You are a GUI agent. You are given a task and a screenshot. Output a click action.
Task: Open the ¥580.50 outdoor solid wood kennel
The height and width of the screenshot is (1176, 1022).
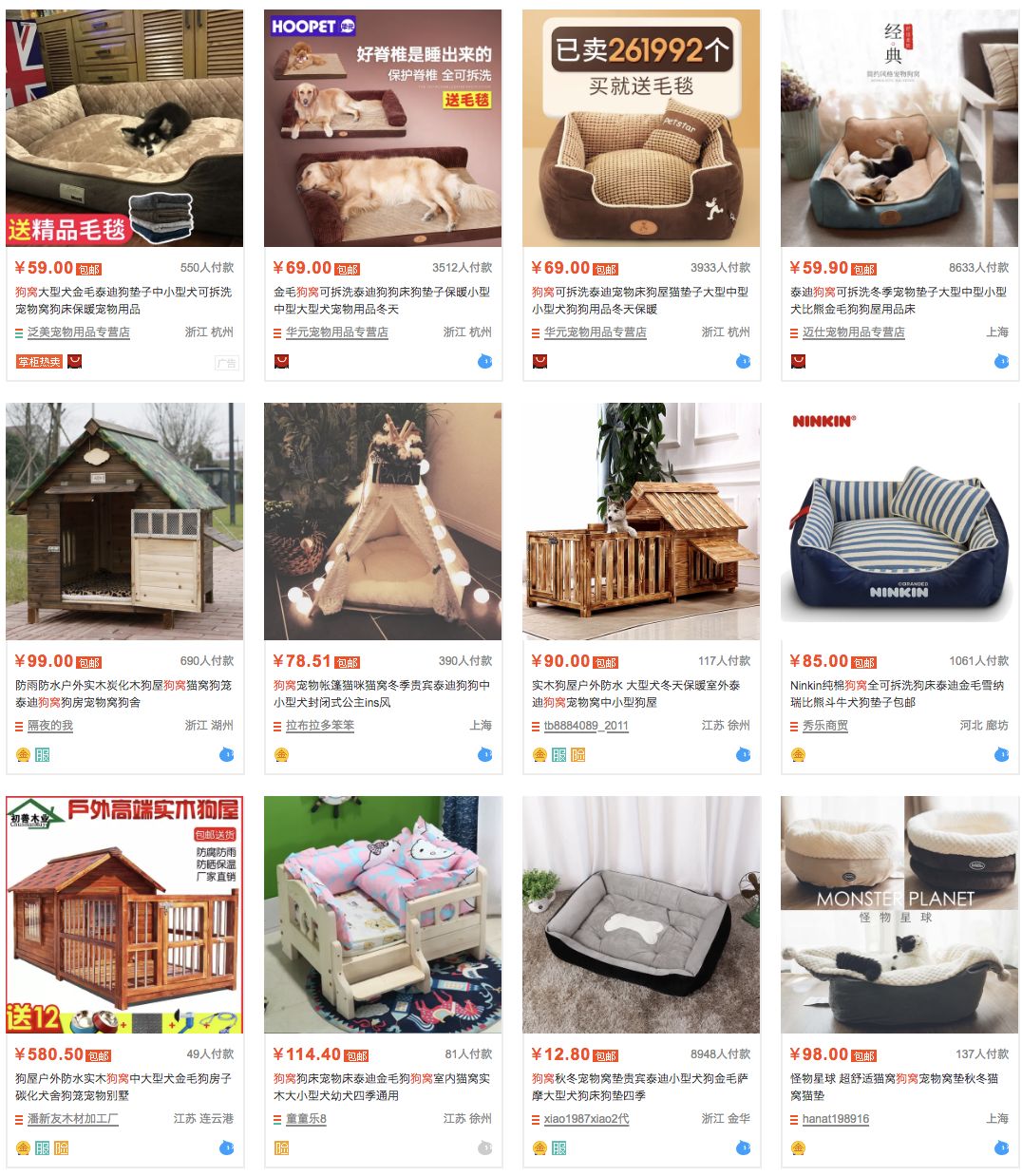click(124, 915)
